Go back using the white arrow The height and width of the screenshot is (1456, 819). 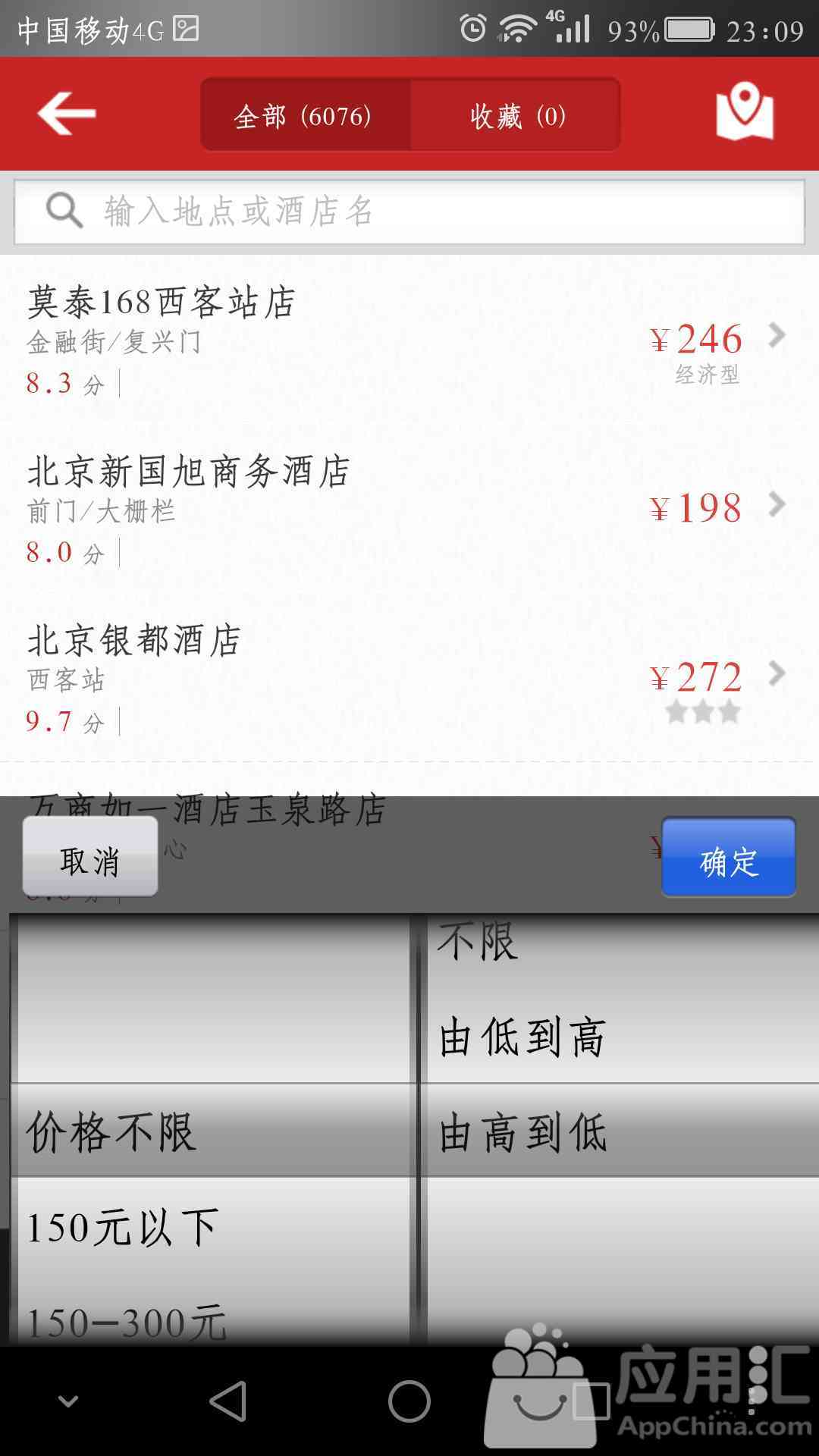point(67,114)
